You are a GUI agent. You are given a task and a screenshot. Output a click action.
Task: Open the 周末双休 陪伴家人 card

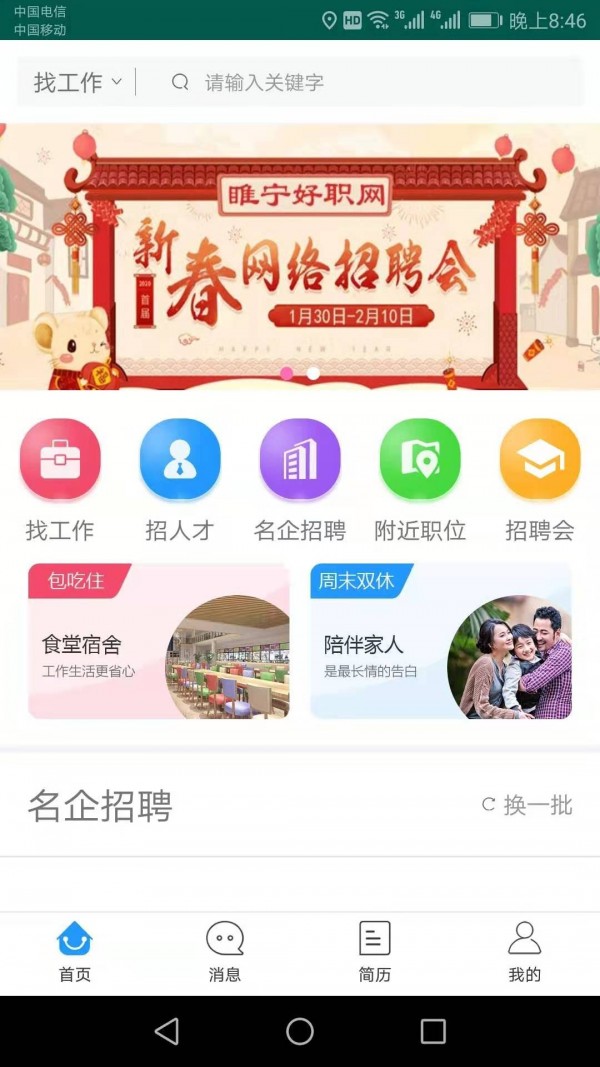[x=441, y=641]
